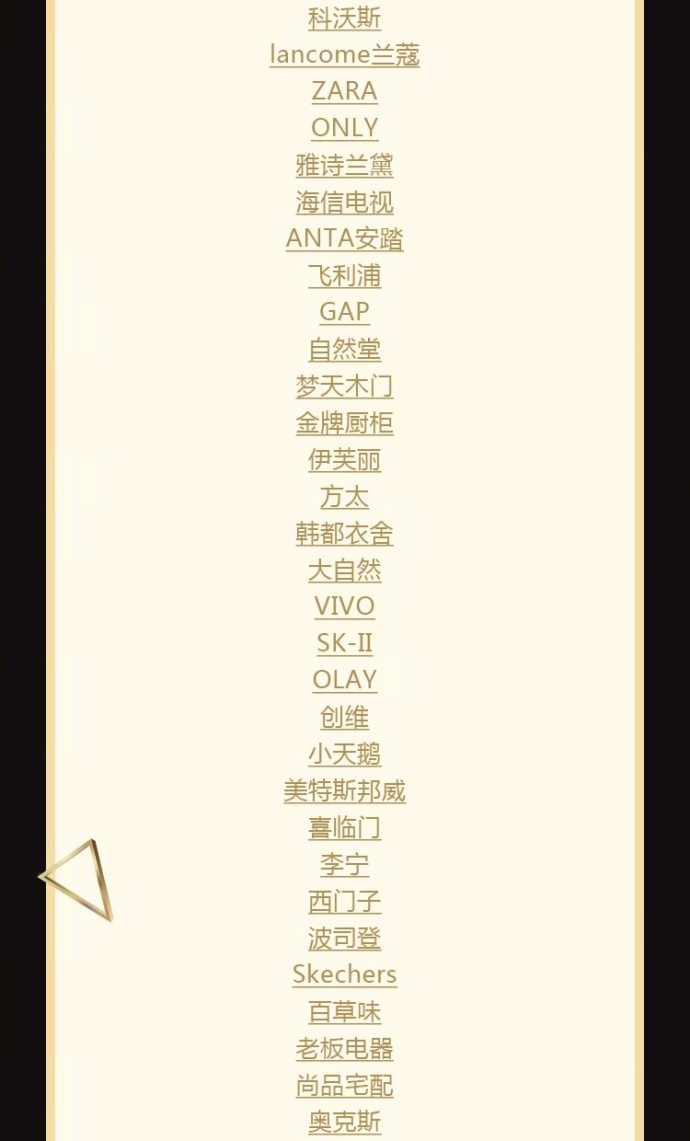Open the VIVO link
The image size is (690, 1141).
pyautogui.click(x=344, y=607)
